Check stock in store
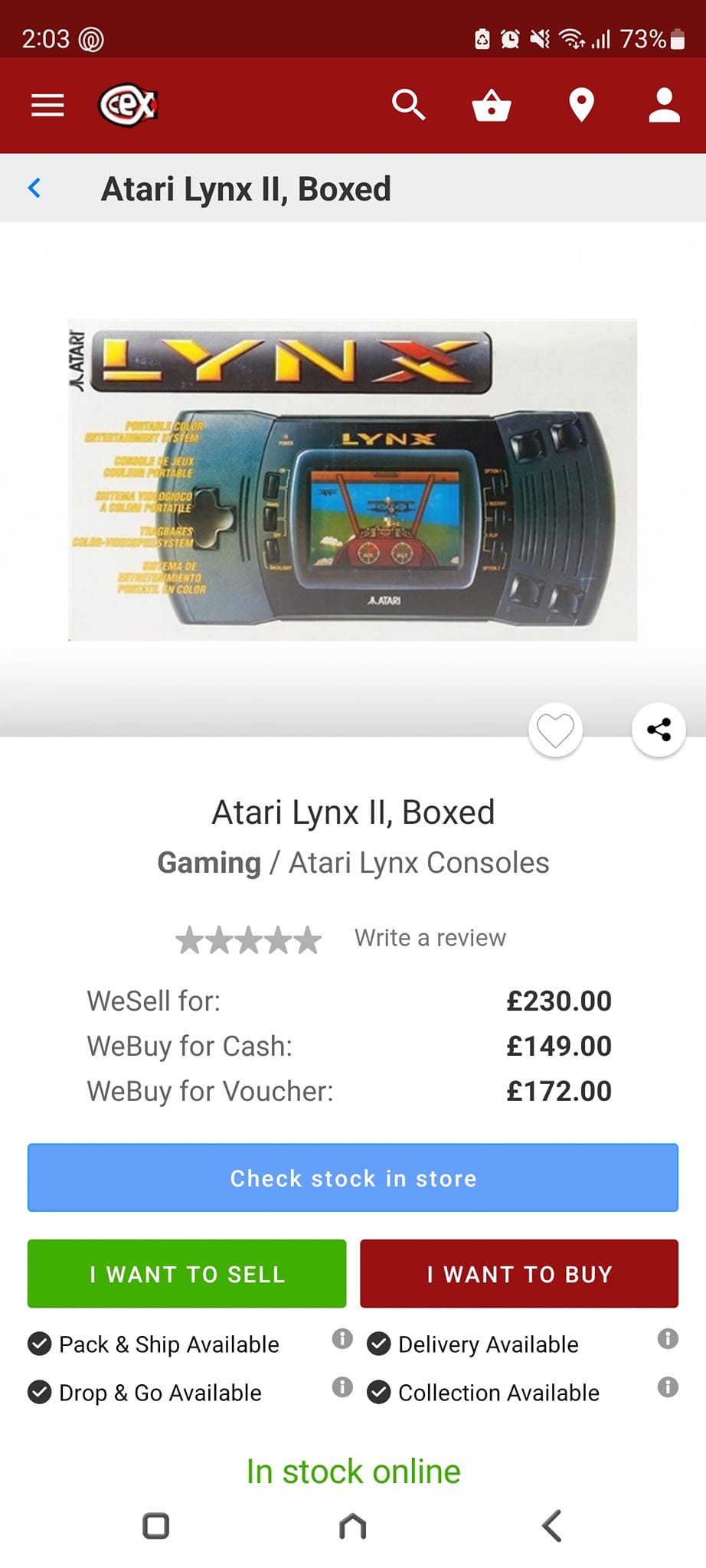Image resolution: width=706 pixels, height=1568 pixels. (353, 1178)
